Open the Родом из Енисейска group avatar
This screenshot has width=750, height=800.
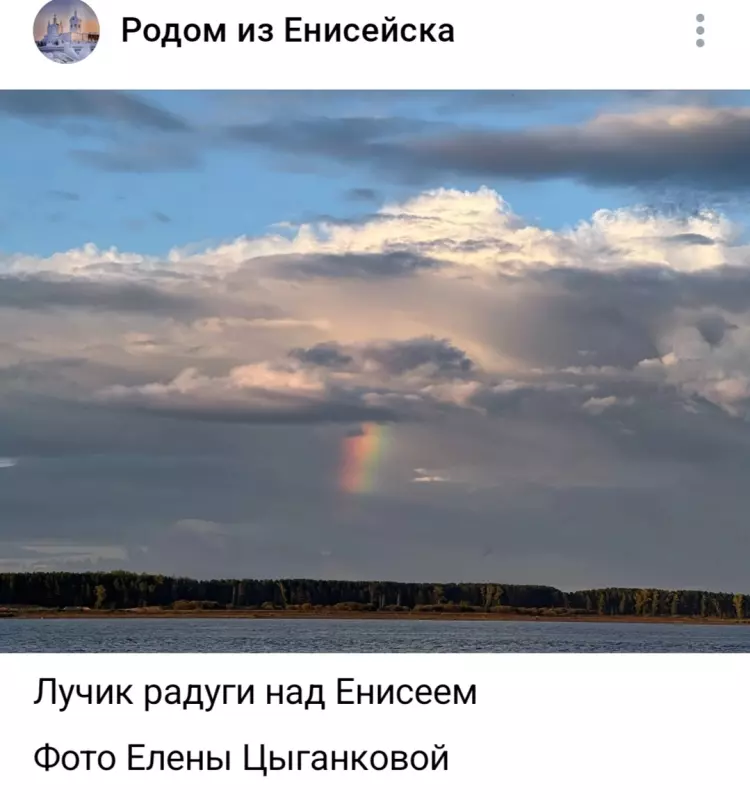click(66, 31)
